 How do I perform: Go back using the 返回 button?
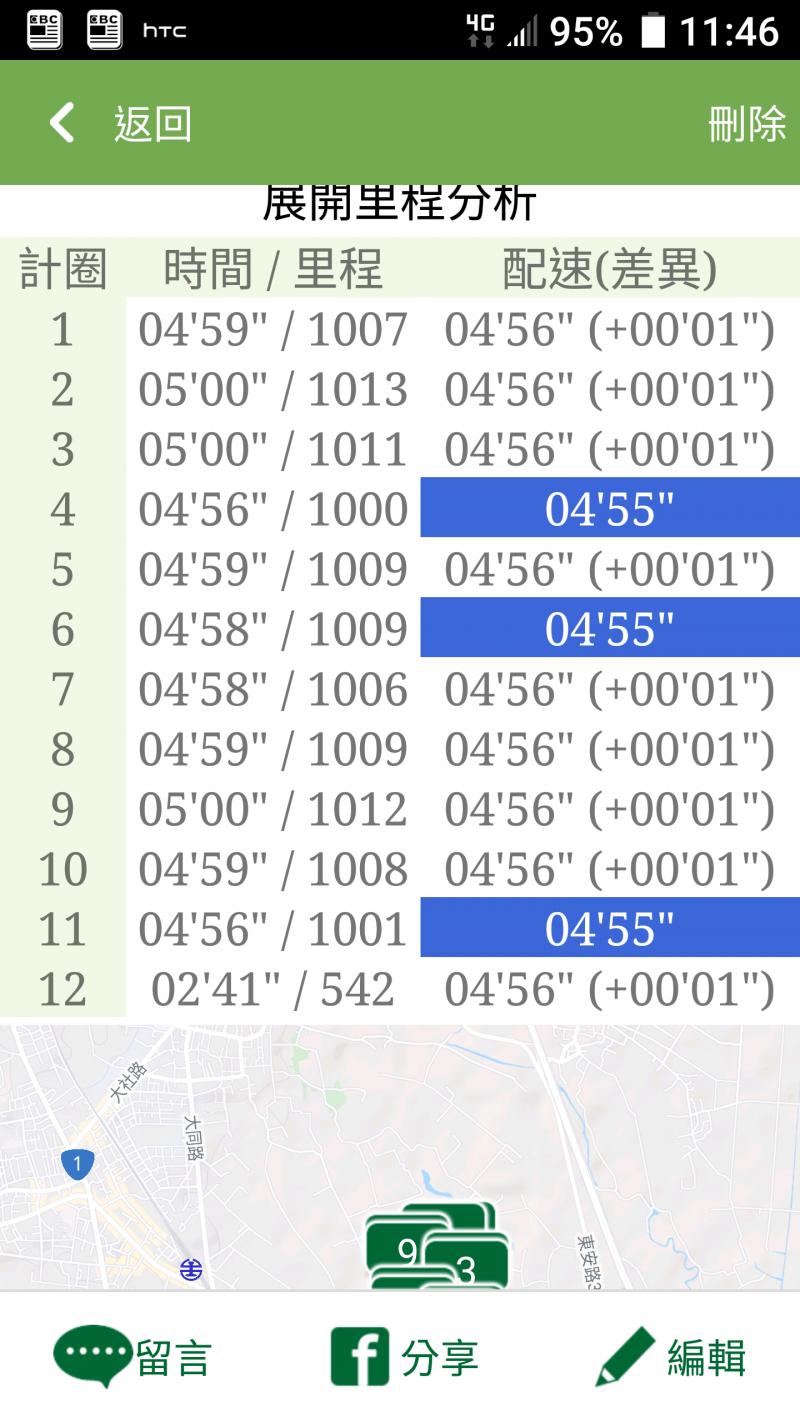tap(120, 124)
